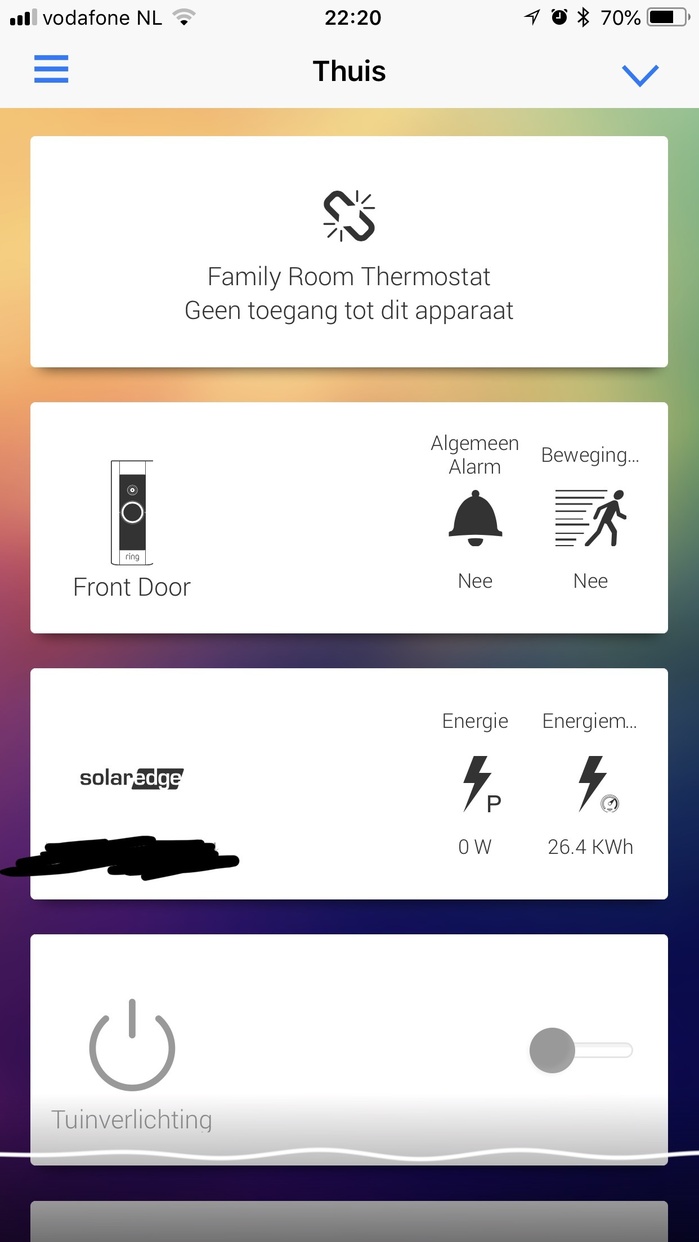Check the Energiemeter 26.4 KWh reading
The image size is (699, 1242).
(590, 784)
